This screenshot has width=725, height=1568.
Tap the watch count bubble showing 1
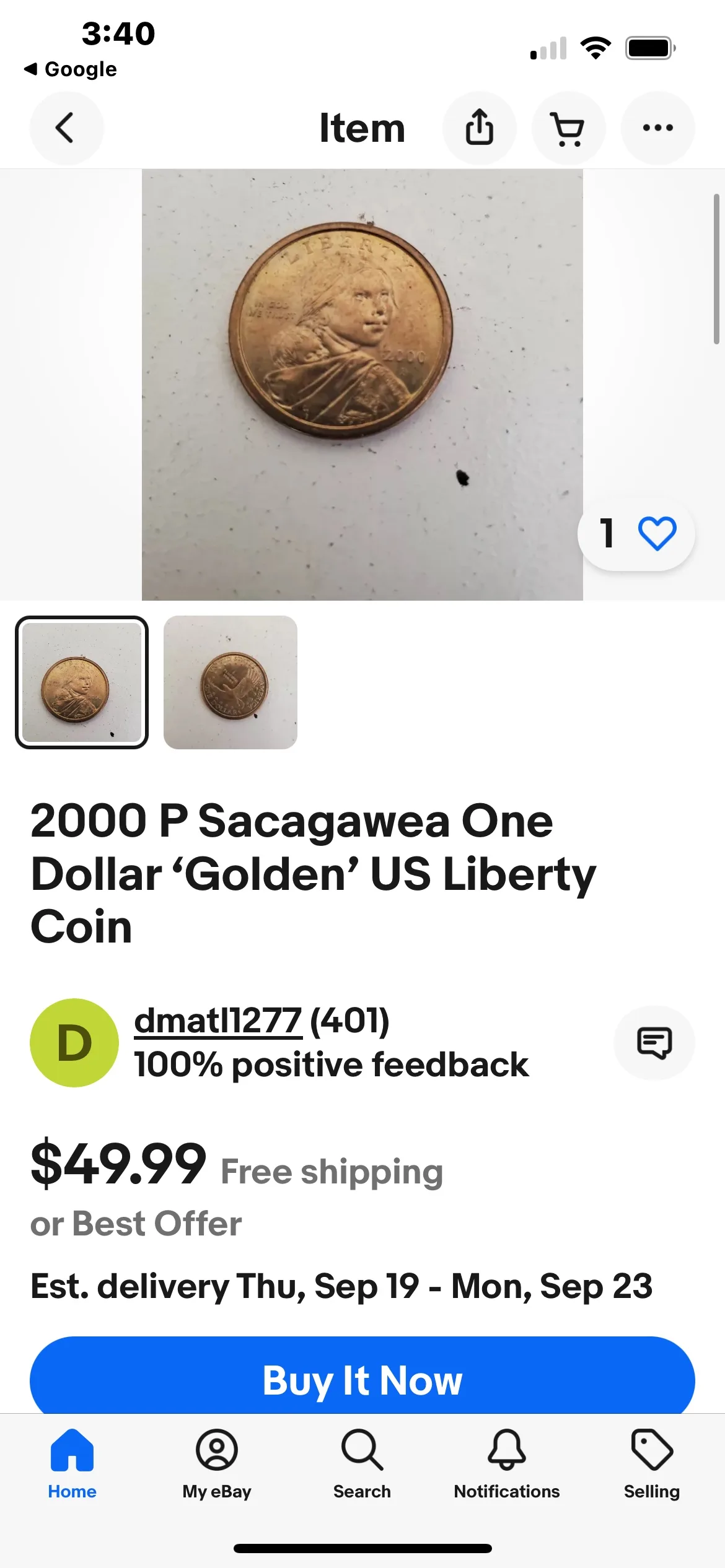coord(607,533)
